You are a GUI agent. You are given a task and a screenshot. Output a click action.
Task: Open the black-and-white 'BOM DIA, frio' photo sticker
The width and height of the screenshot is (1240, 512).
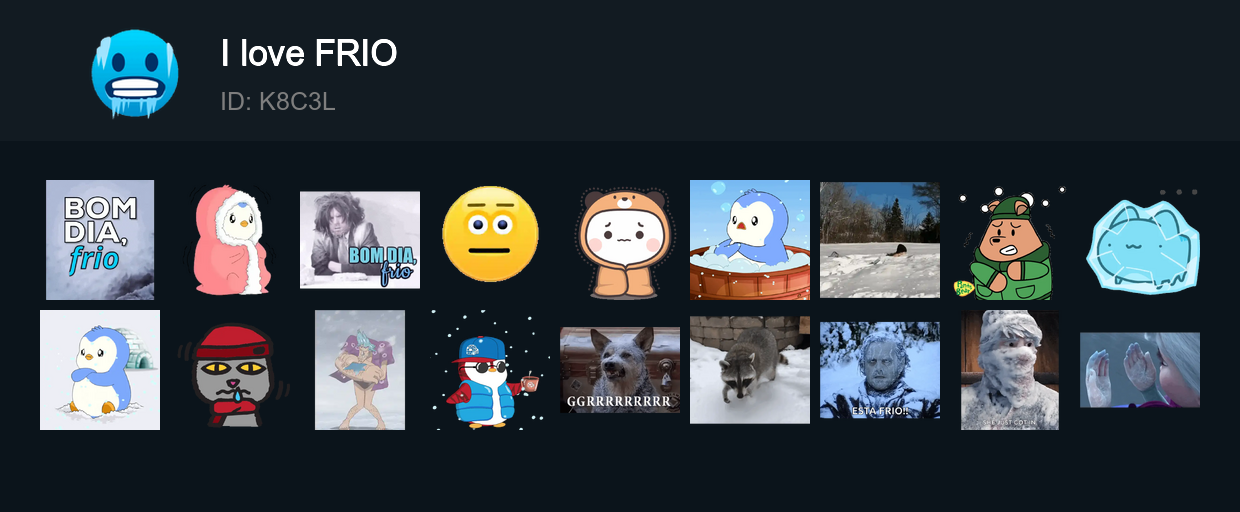(x=360, y=240)
